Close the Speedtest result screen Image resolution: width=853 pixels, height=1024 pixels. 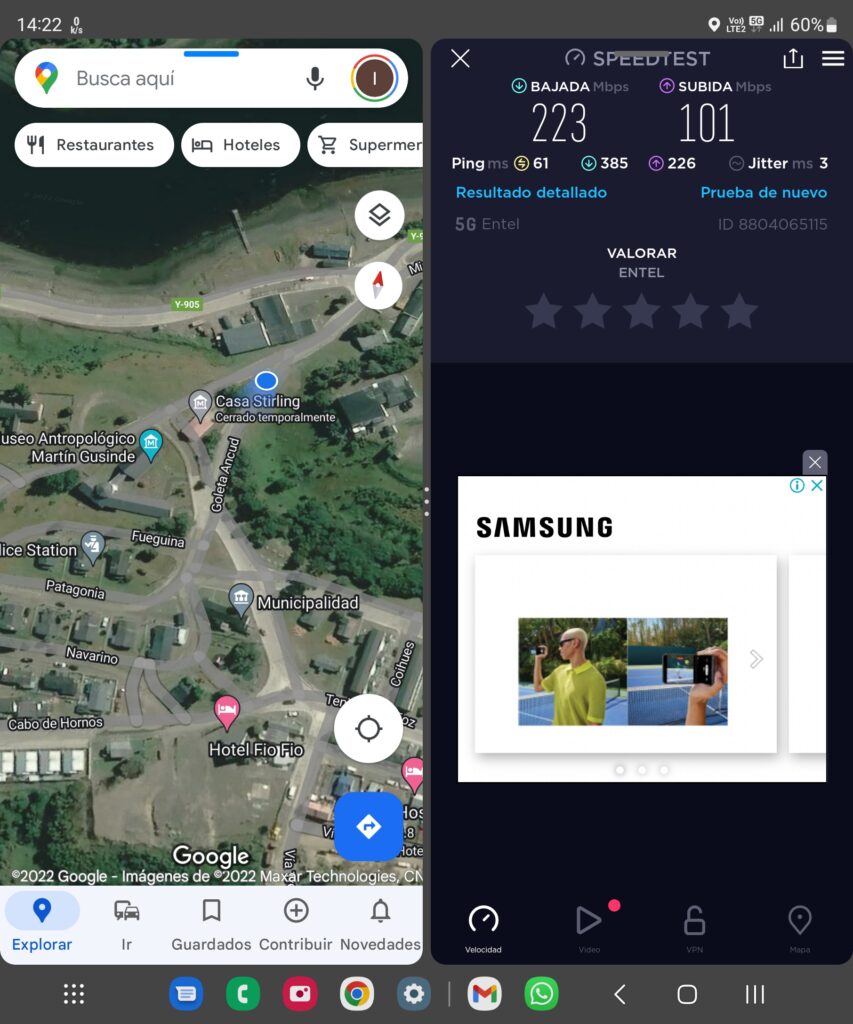460,58
